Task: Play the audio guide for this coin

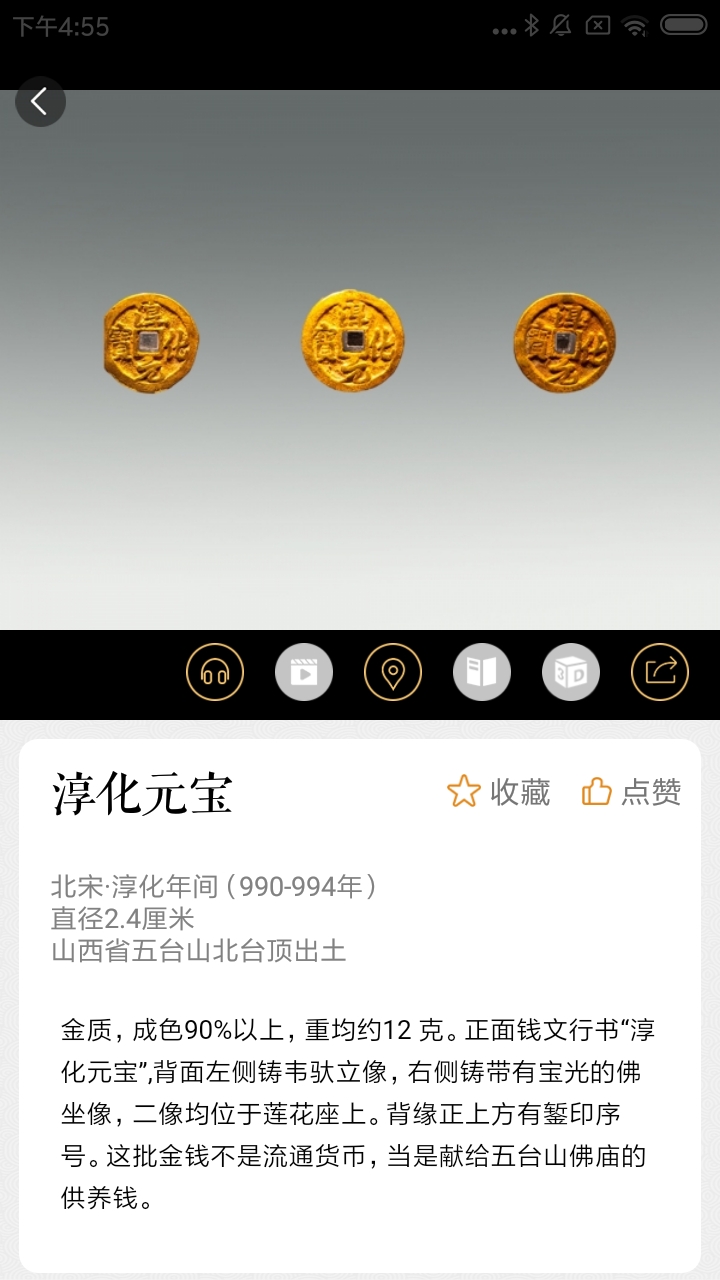Action: 214,671
